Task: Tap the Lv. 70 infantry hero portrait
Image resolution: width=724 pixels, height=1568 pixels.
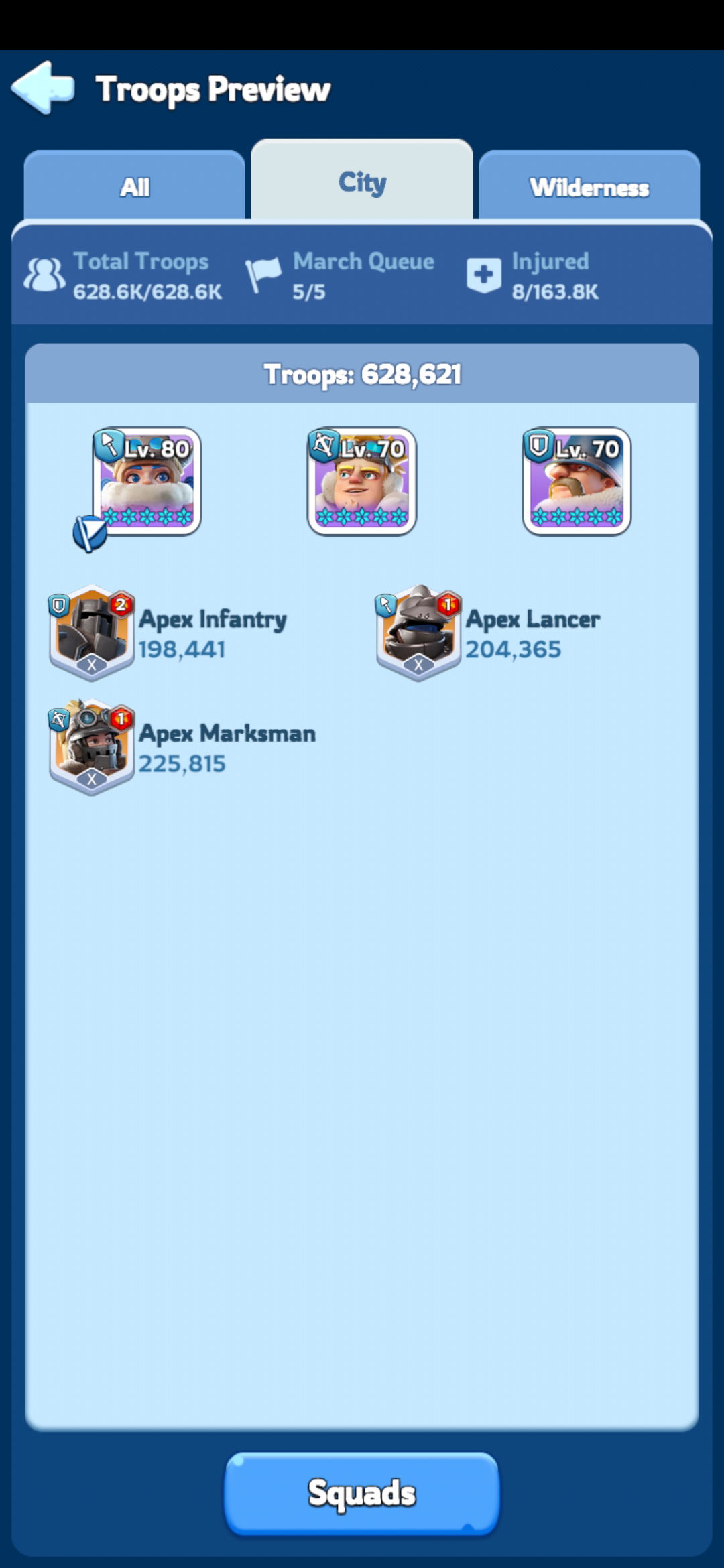Action: (x=577, y=481)
